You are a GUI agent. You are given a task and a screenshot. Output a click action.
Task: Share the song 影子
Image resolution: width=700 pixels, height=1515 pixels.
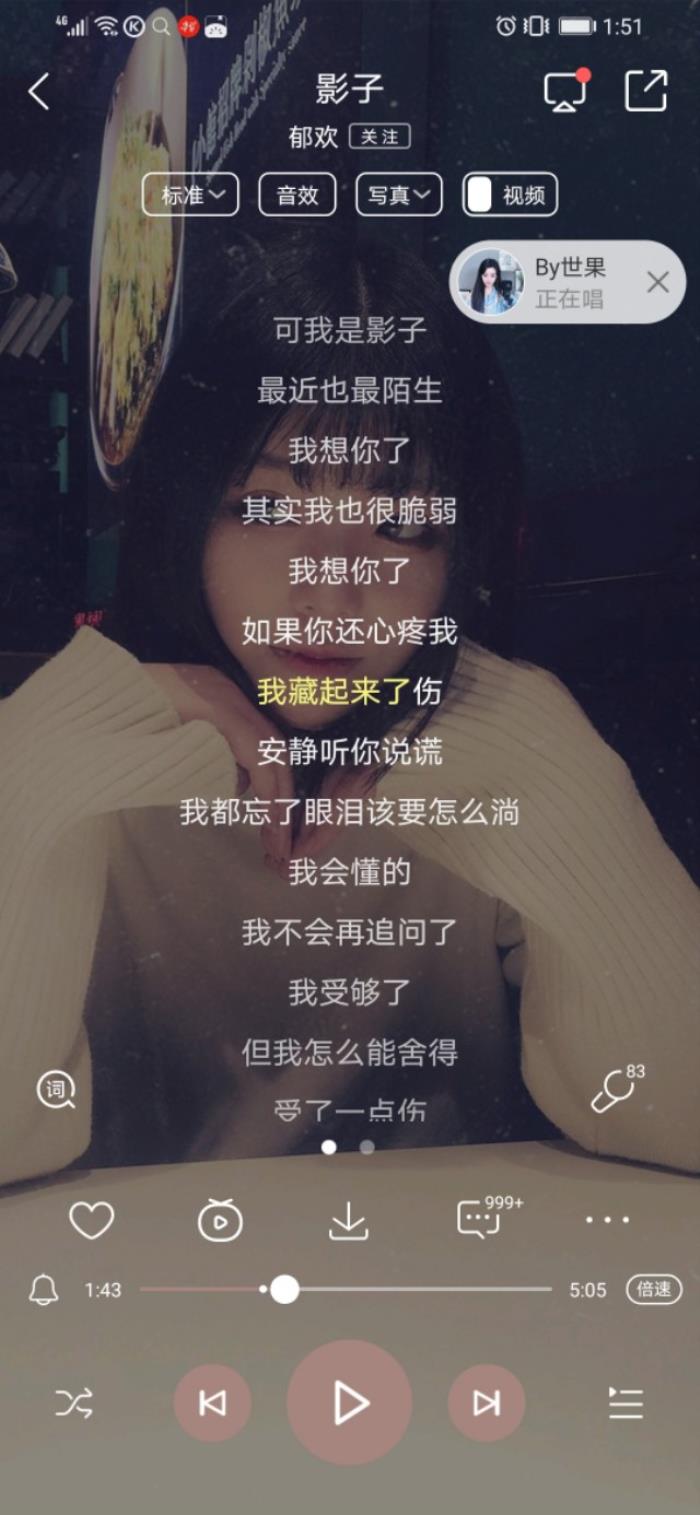(646, 91)
